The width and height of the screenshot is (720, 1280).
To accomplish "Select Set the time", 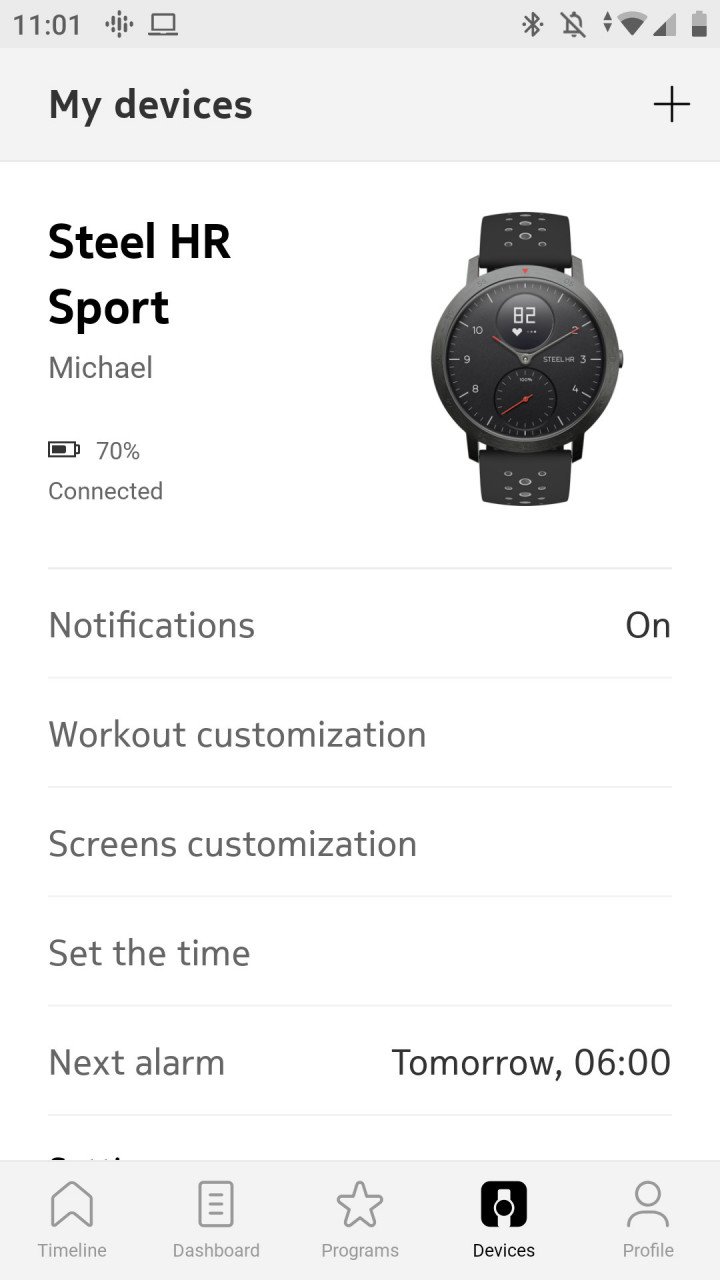I will 360,952.
